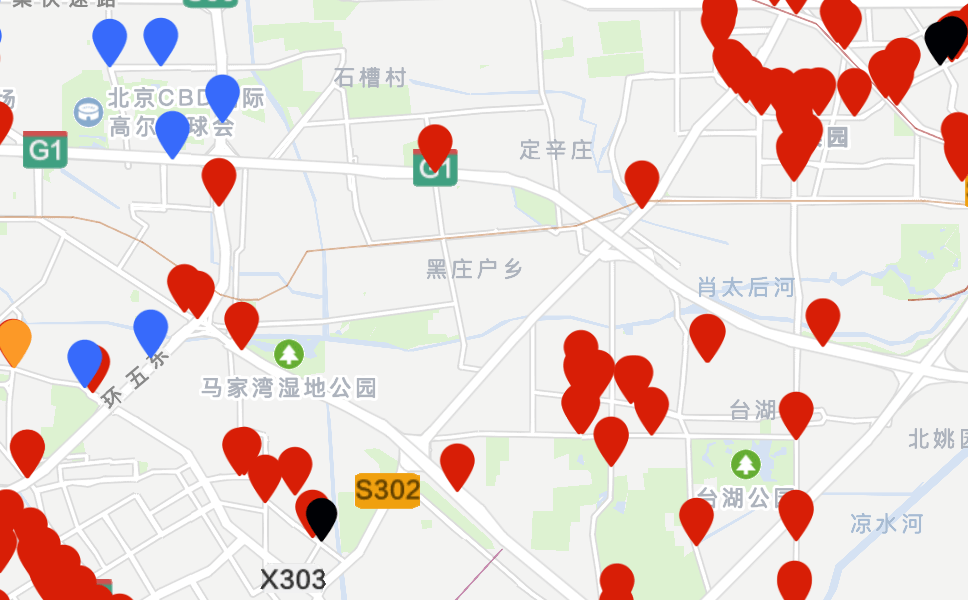Viewport: 968px width, 600px height.
Task: Tap the red pin beside the S302 road sign
Action: [x=457, y=462]
